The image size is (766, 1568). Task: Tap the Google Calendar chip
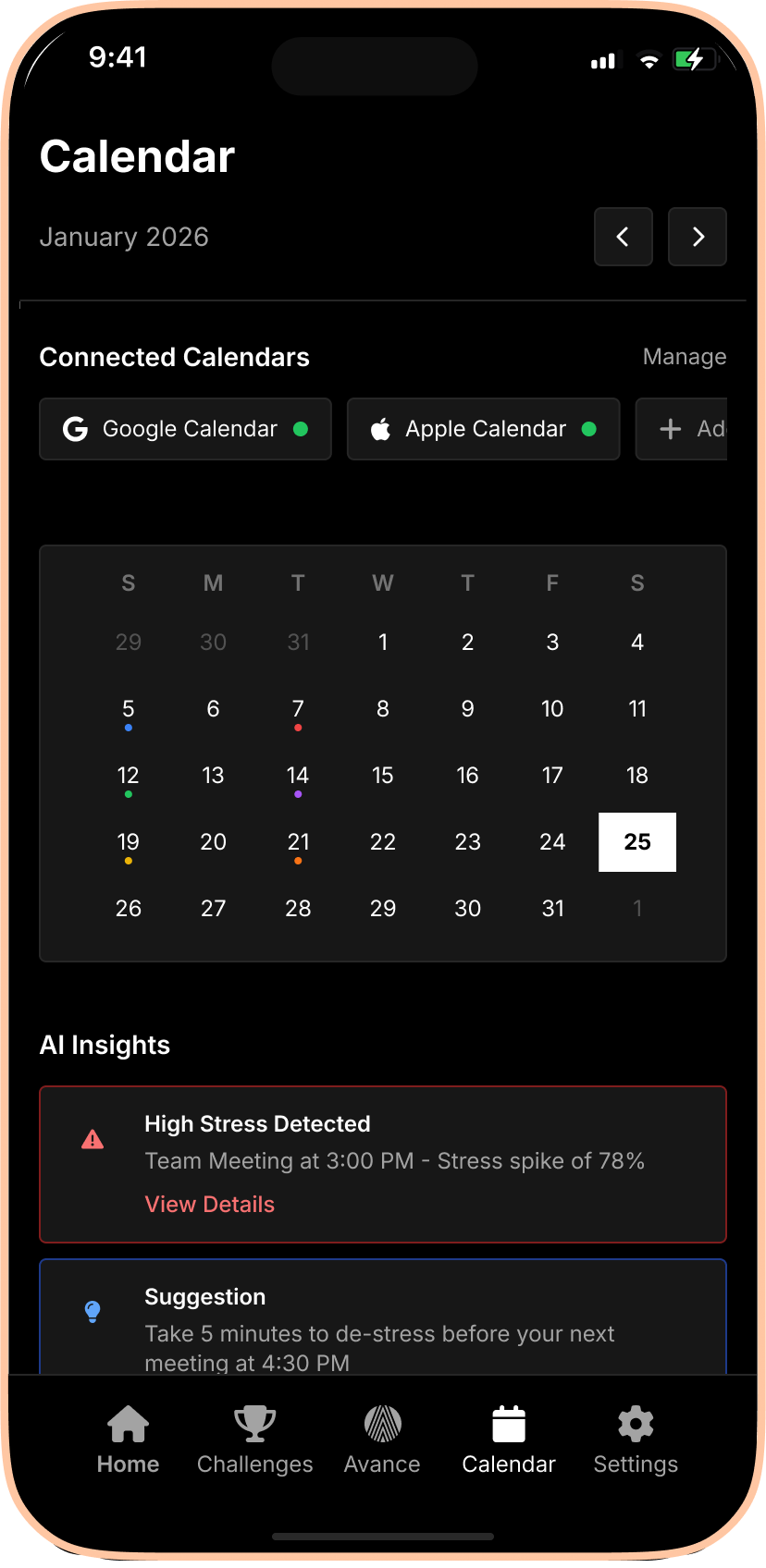point(185,429)
